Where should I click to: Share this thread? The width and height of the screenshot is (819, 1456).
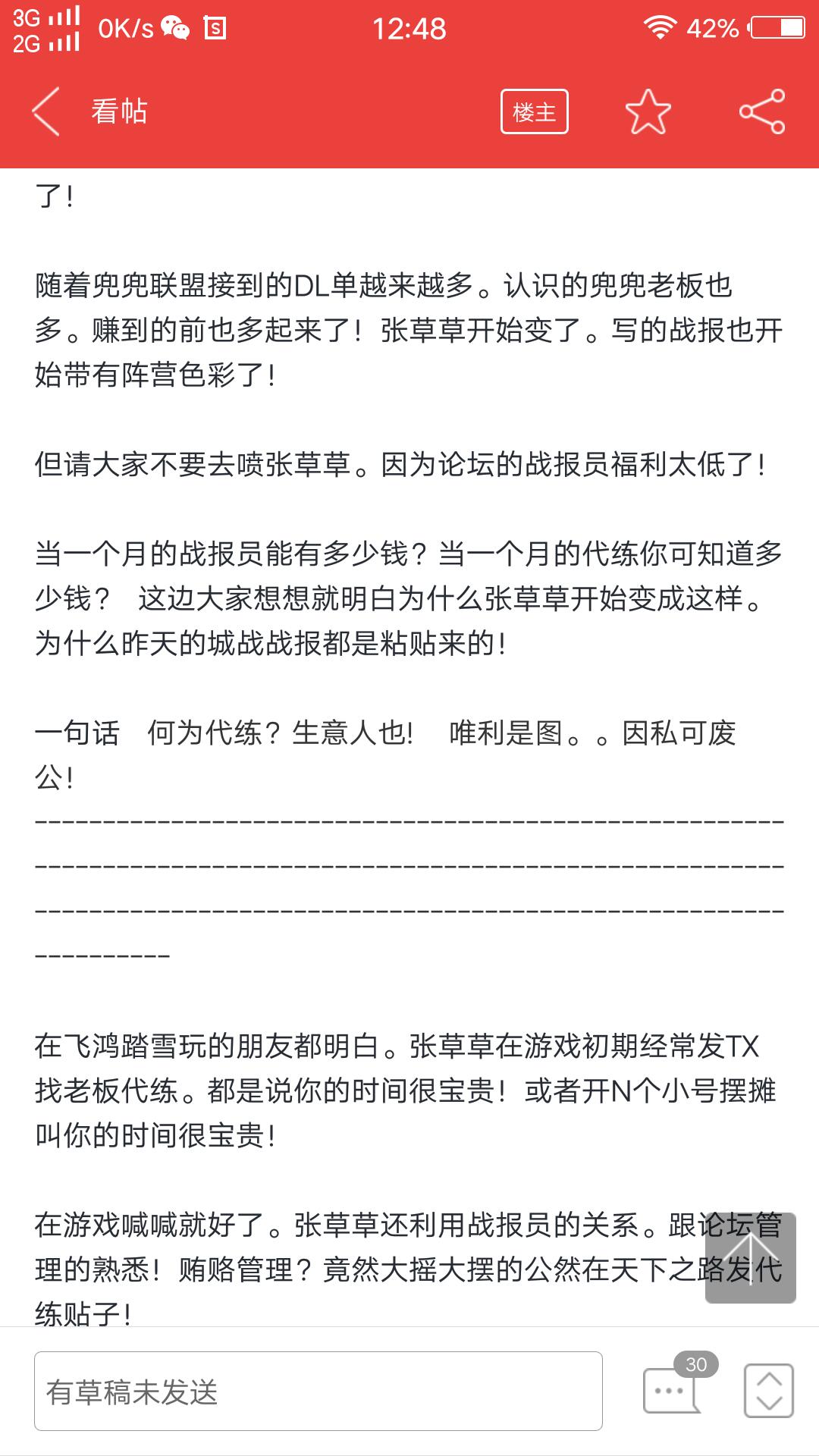point(762,111)
